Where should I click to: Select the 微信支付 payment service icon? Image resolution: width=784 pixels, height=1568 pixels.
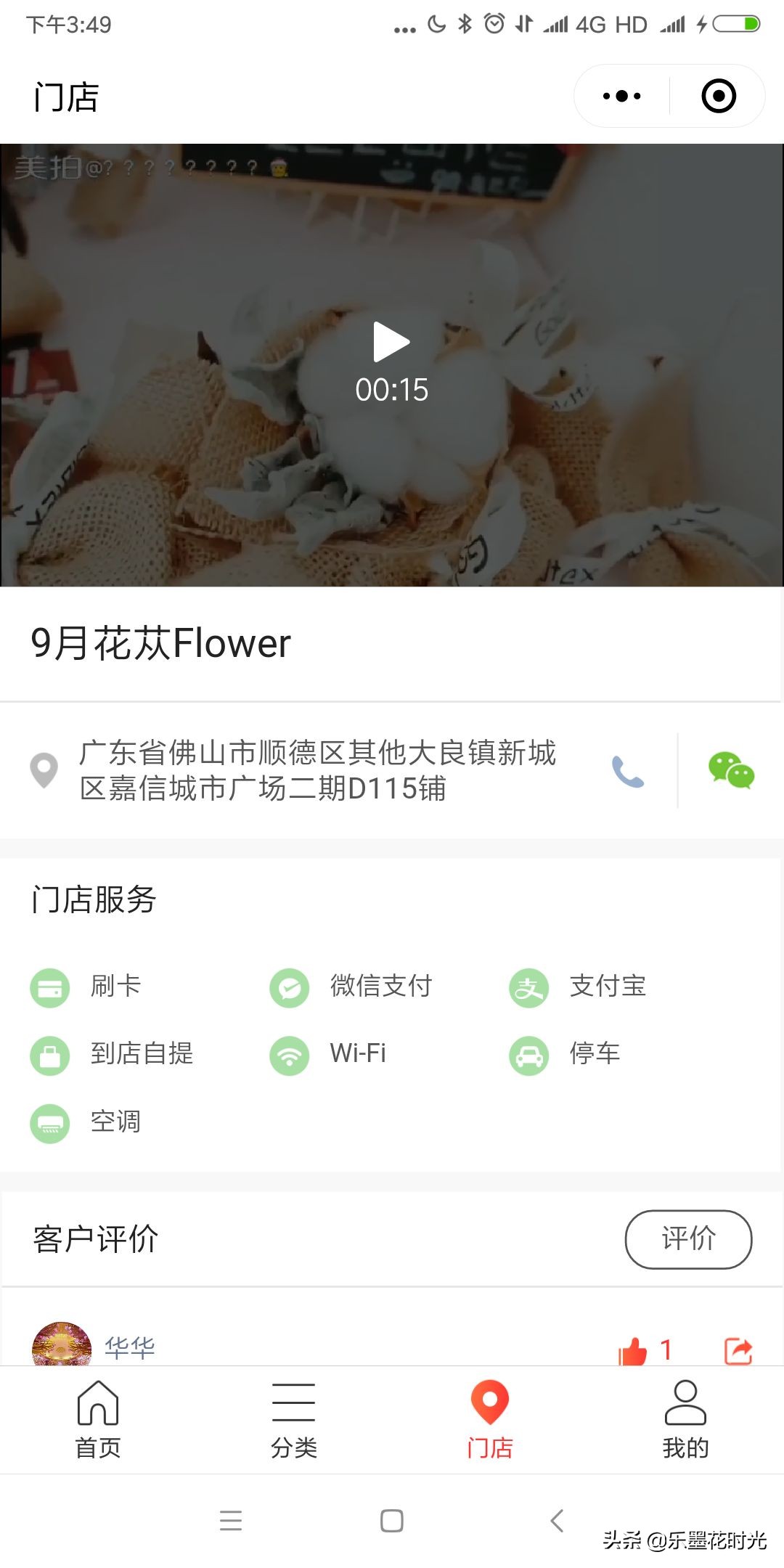coord(290,987)
